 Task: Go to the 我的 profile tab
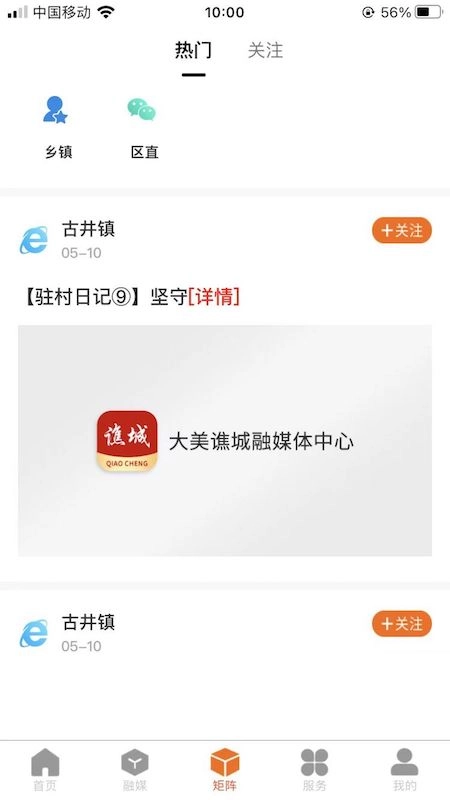point(405,769)
